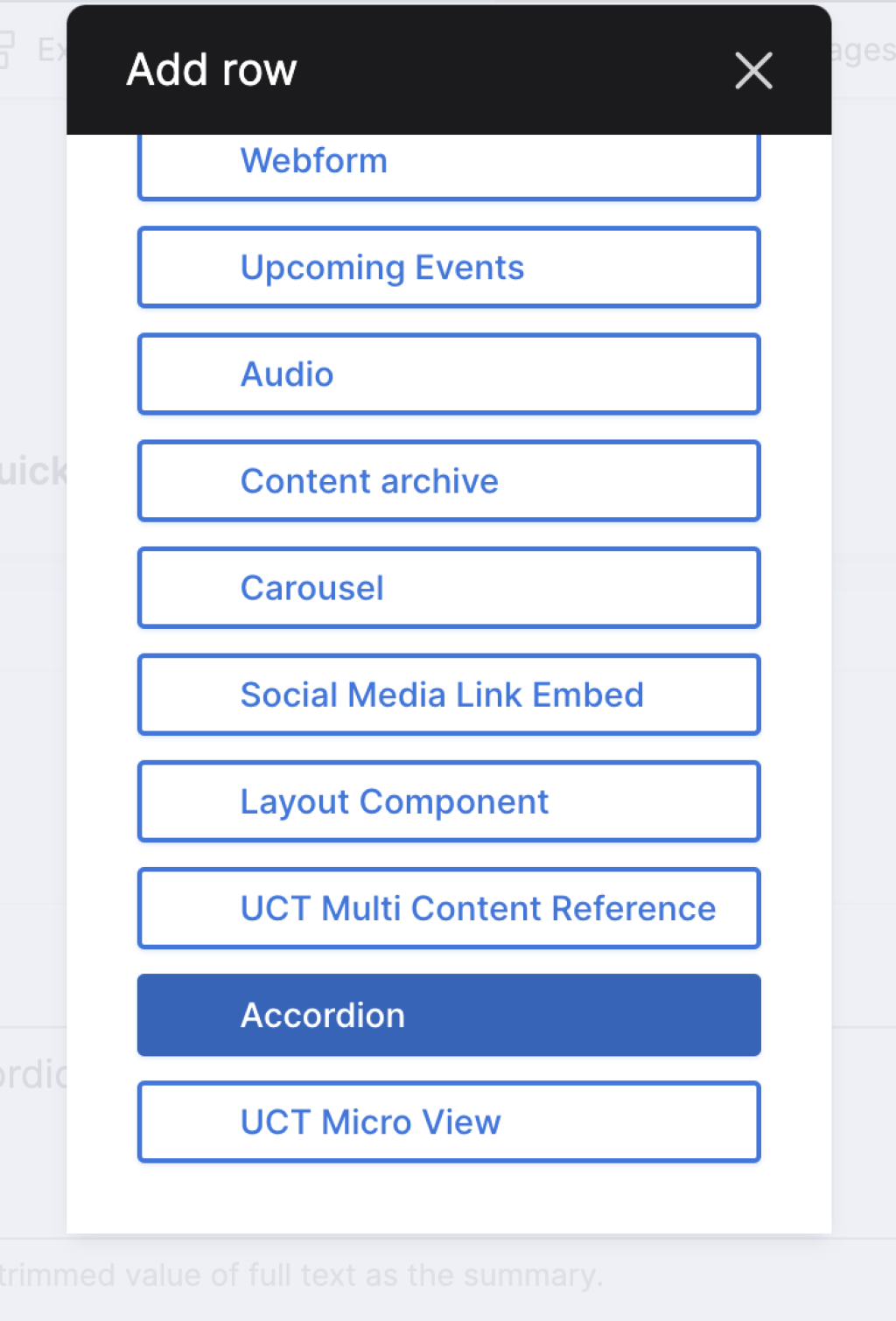Click the summary help text below the dialog
This screenshot has height=1321, width=896.
[x=297, y=1275]
